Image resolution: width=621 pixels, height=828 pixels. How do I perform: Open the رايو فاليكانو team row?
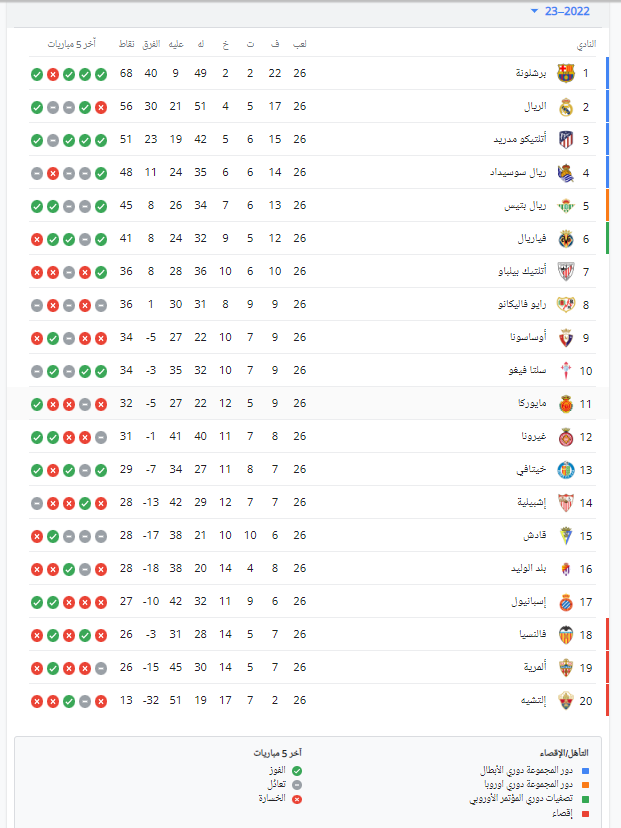522,305
